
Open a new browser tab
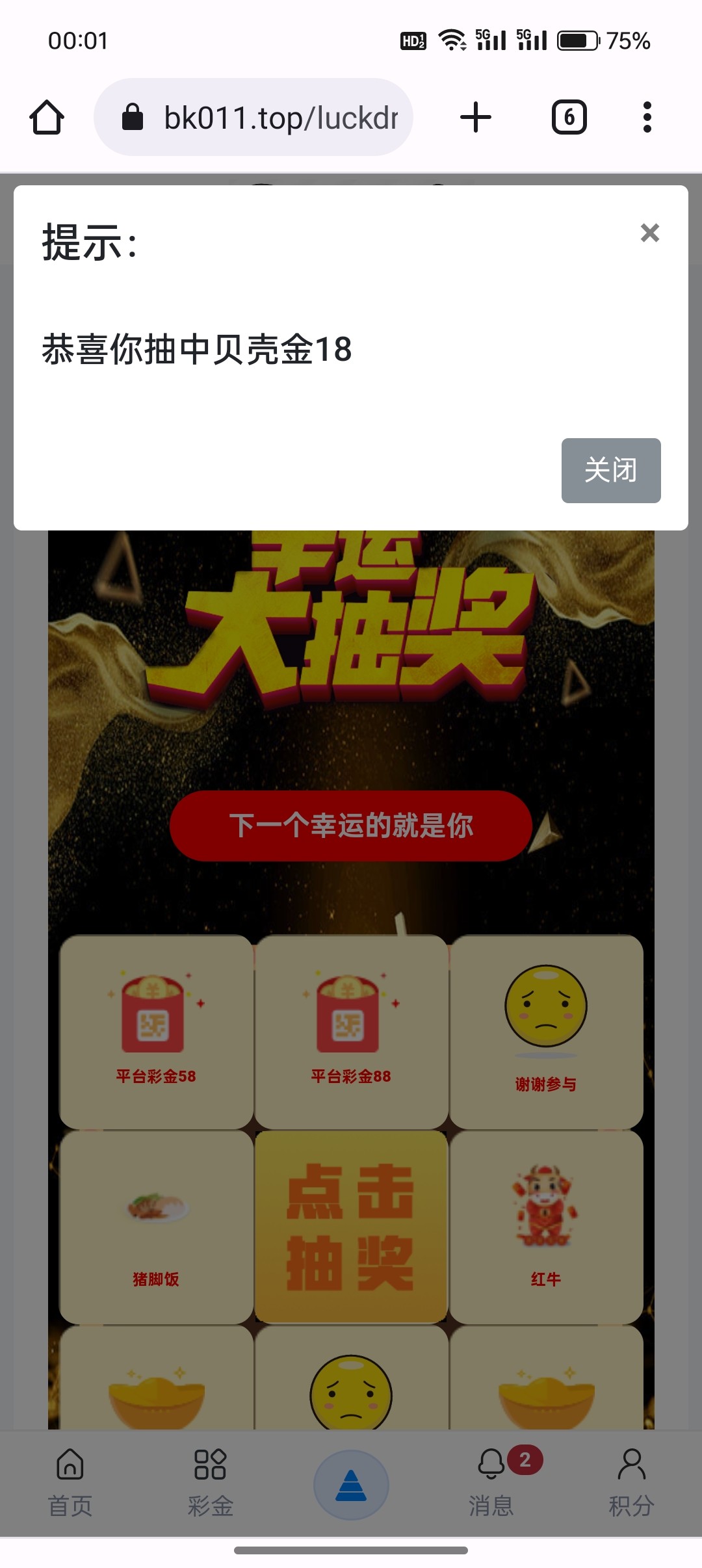(476, 118)
